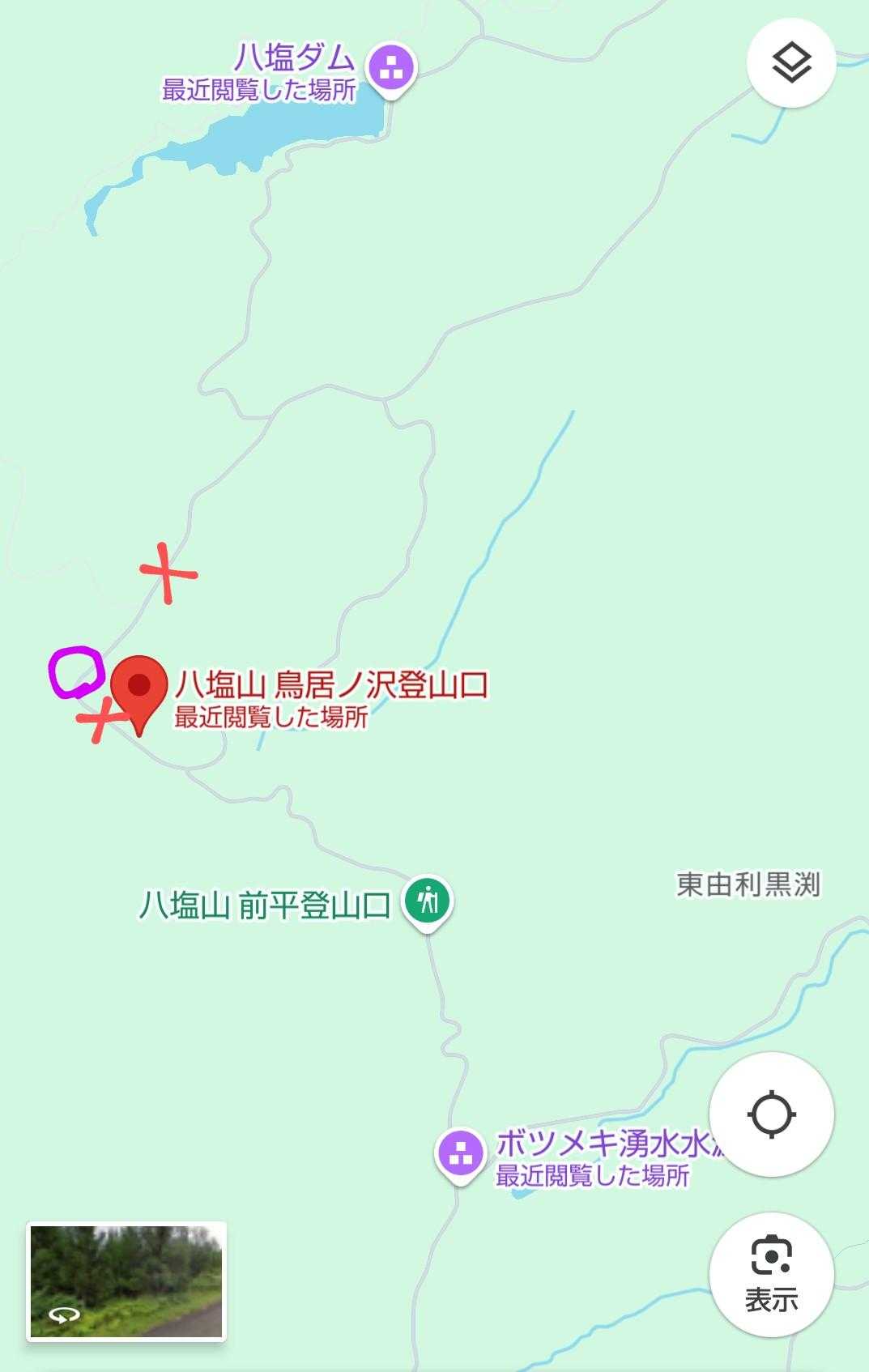Tap the red pin for 八塩山 鳥居ノ沢登山口

tap(138, 695)
